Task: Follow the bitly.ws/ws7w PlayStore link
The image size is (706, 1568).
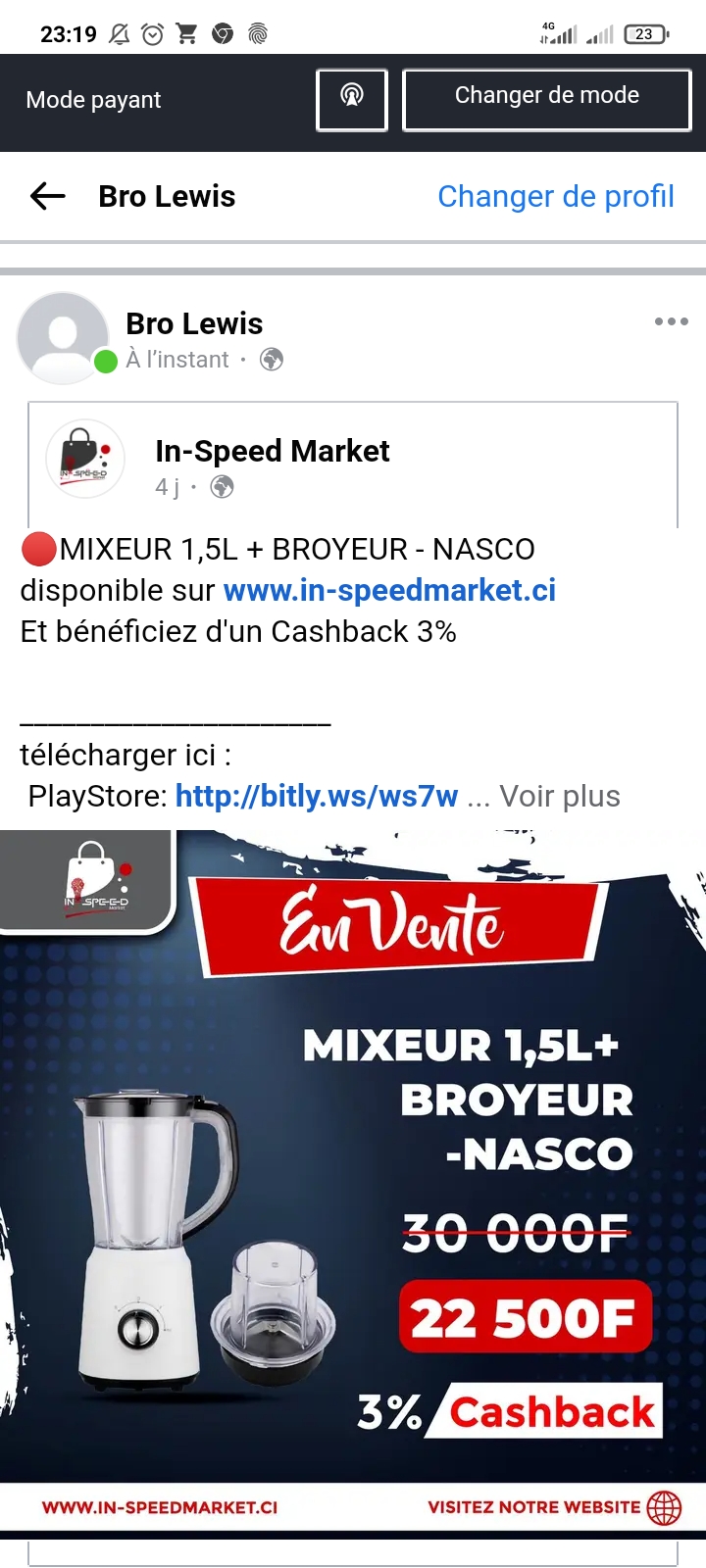Action: coord(316,796)
